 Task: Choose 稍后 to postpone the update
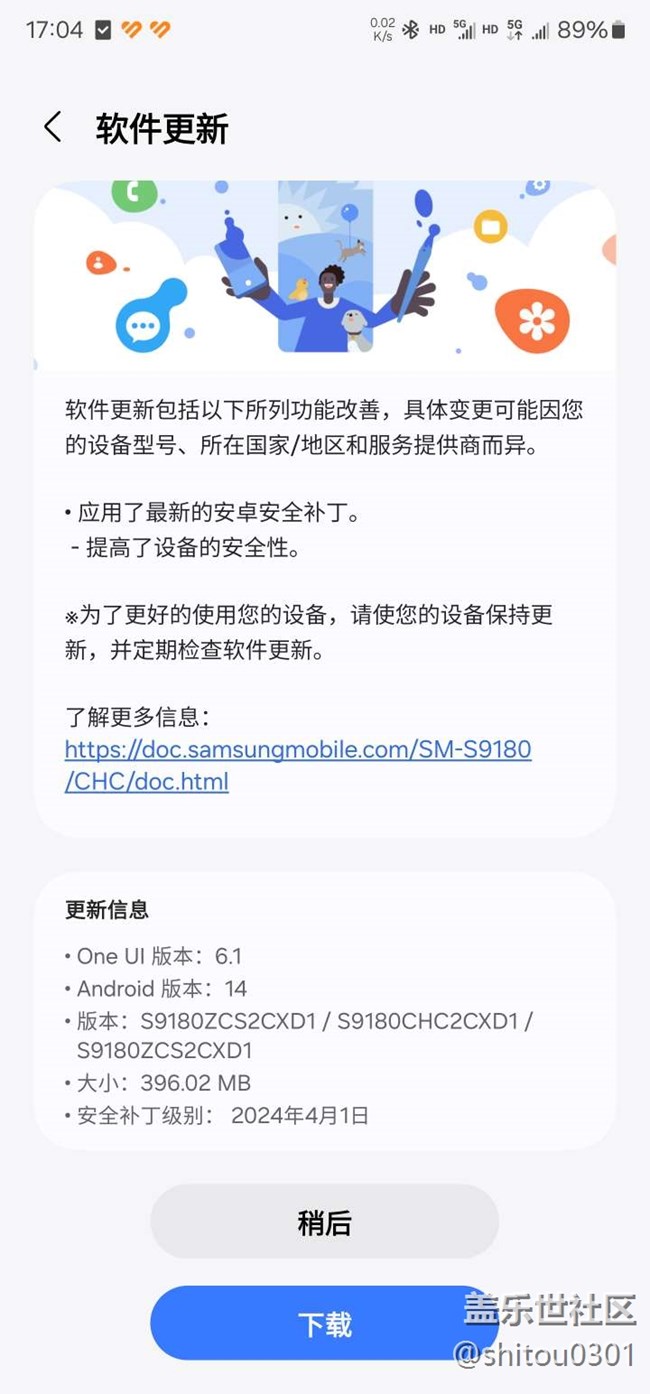[324, 1222]
